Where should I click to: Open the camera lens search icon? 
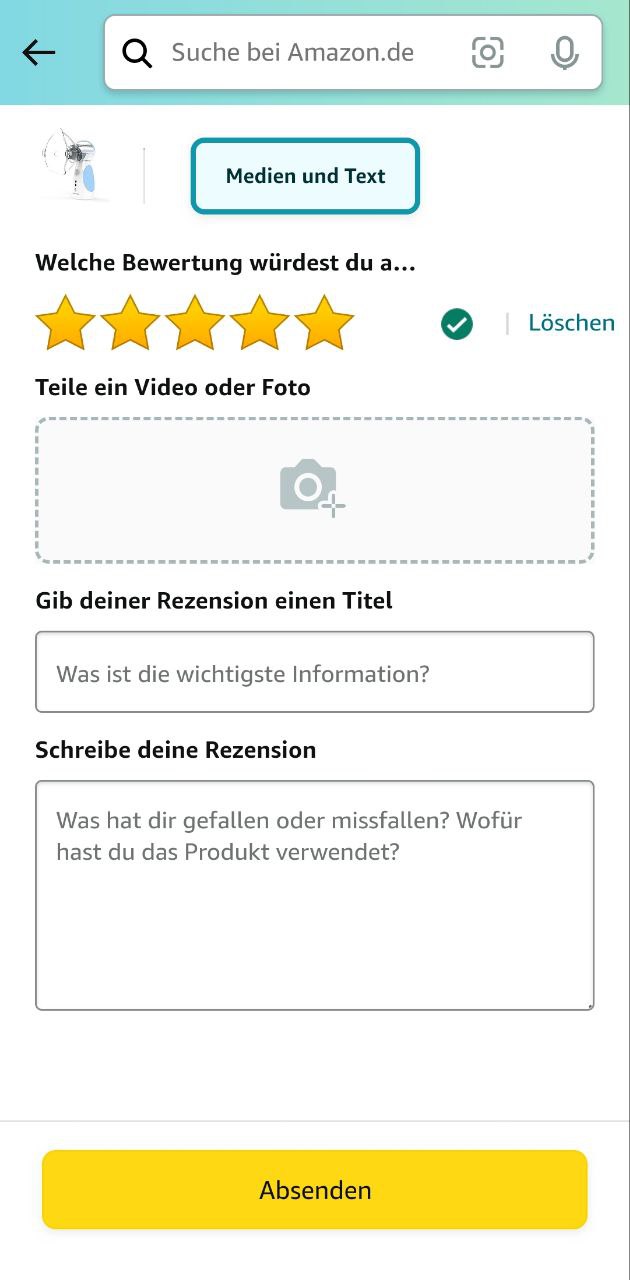pos(487,53)
